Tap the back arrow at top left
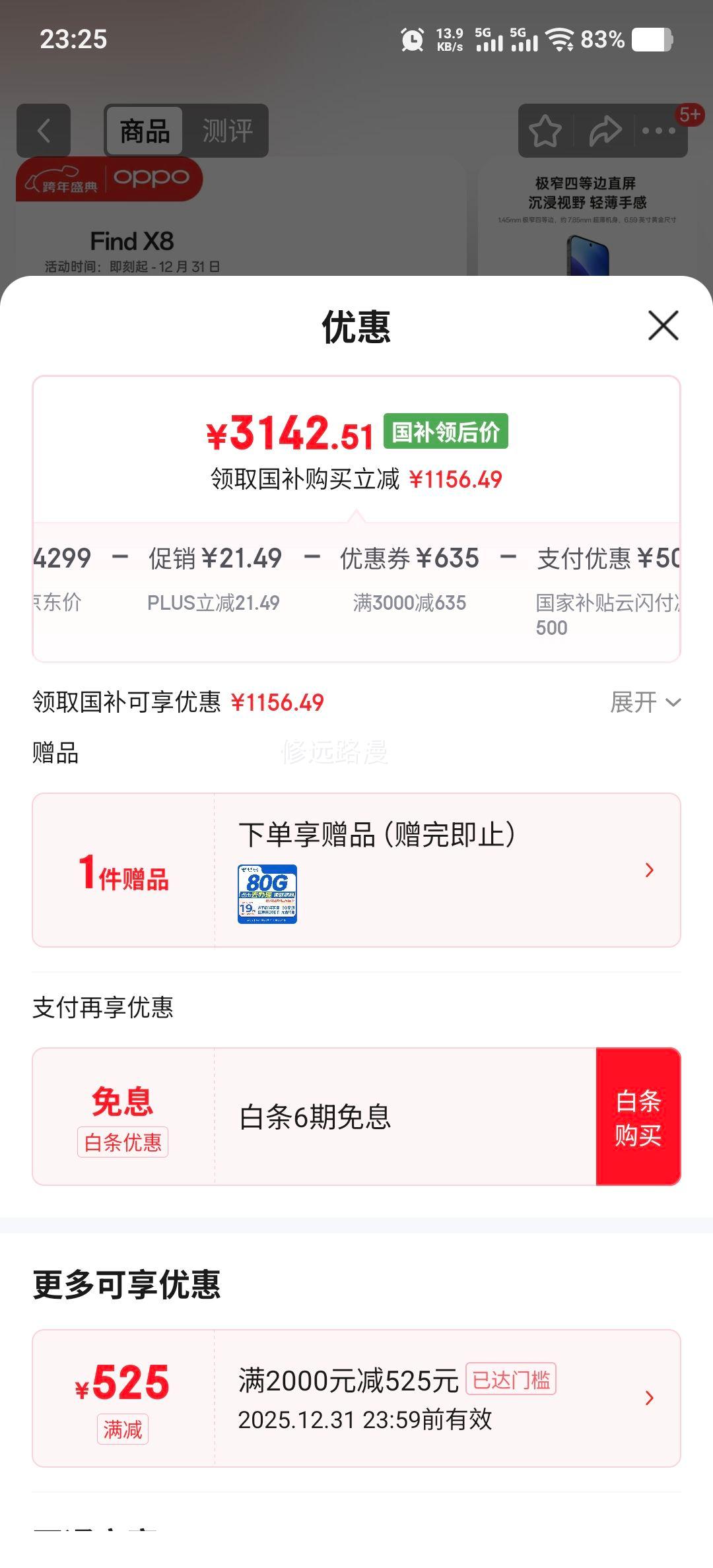This screenshot has height=1568, width=713. pyautogui.click(x=44, y=130)
